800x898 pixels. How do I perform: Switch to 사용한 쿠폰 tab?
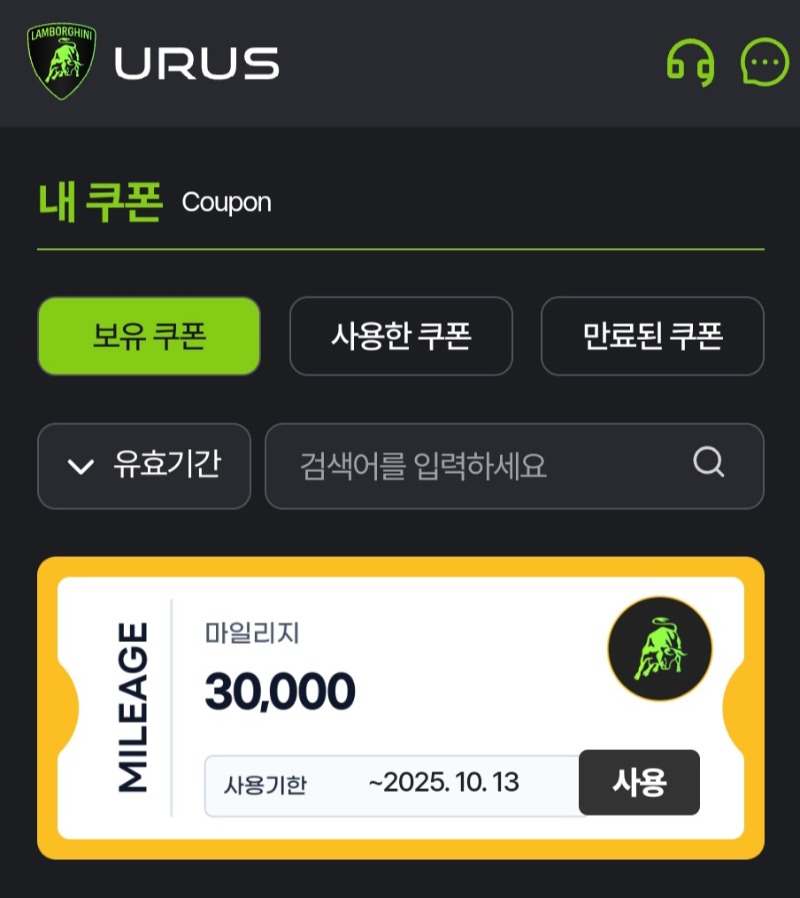[x=401, y=336]
